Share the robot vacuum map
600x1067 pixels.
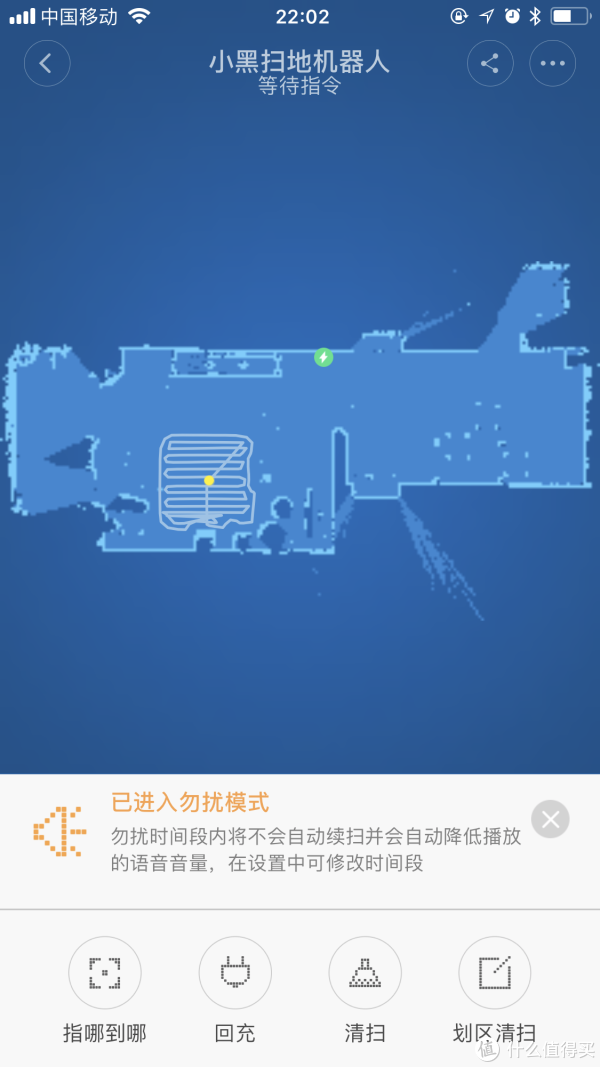click(x=490, y=64)
